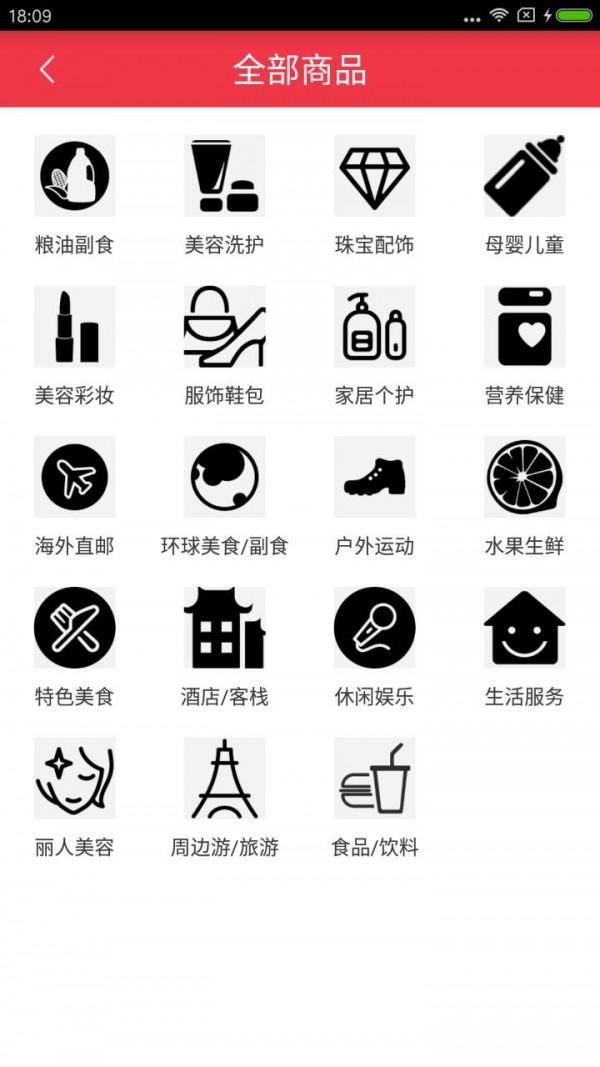View the 户外运动 category
The image size is (600, 1067).
375,478
